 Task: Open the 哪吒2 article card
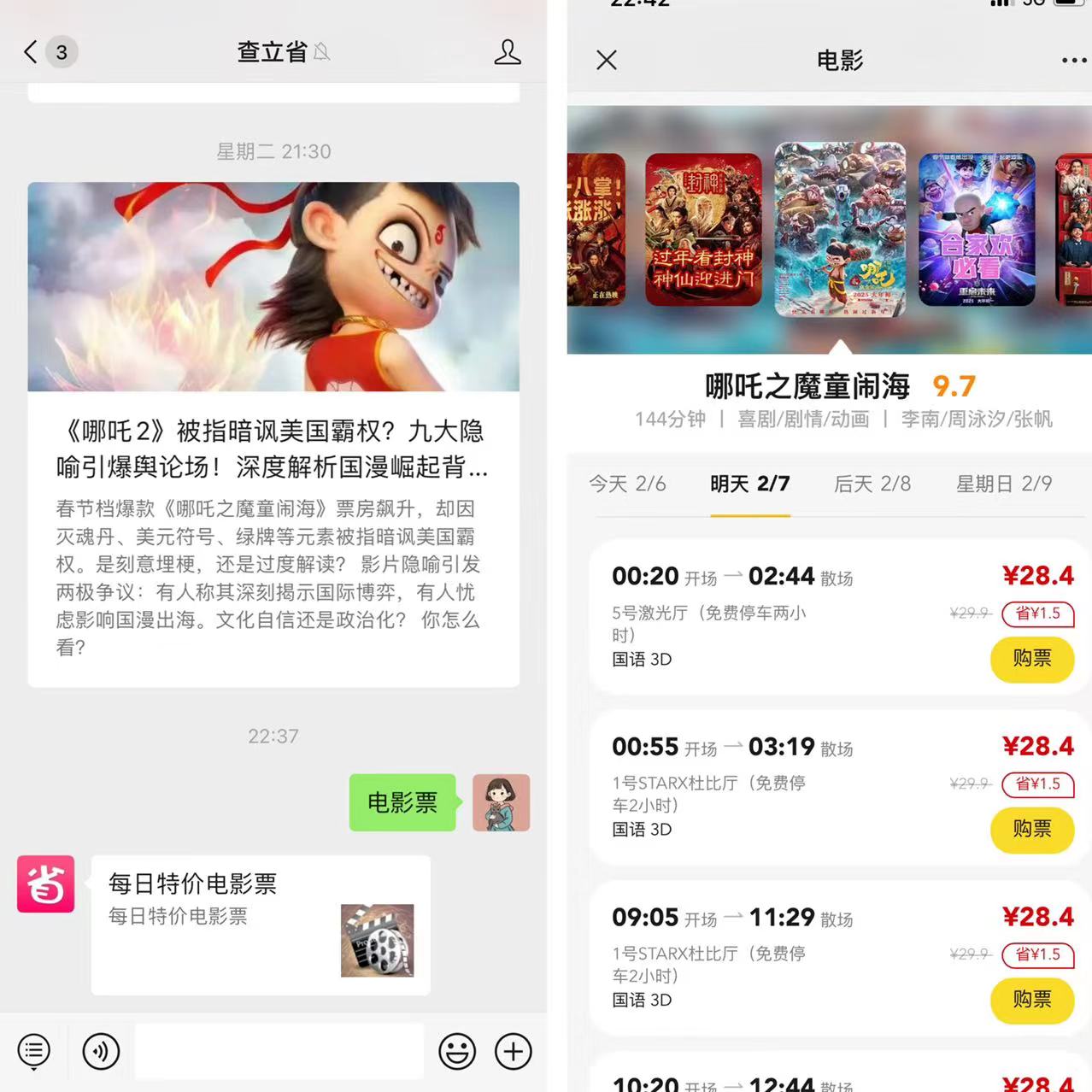273,434
